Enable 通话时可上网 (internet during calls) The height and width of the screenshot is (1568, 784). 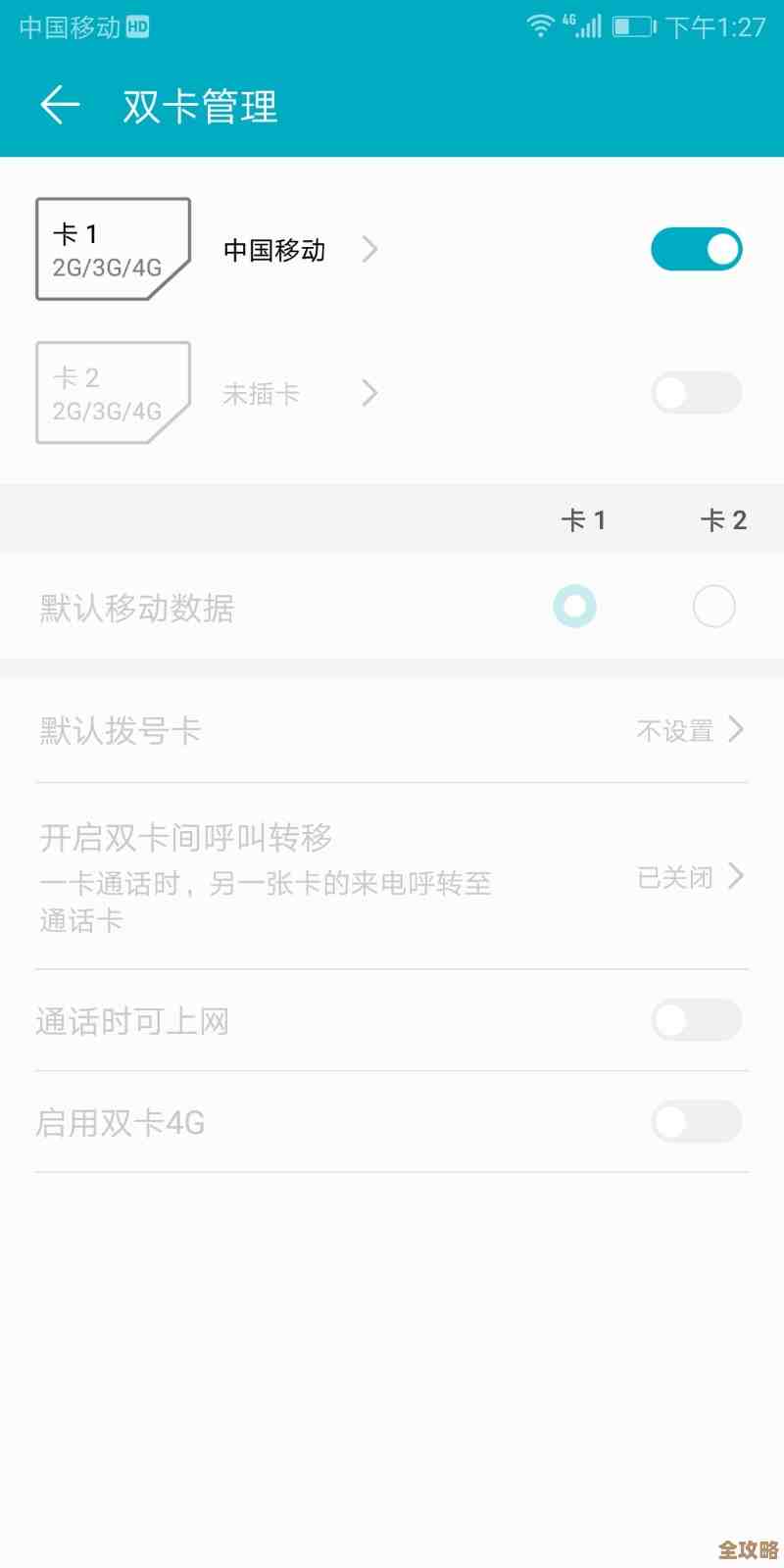[x=696, y=1020]
